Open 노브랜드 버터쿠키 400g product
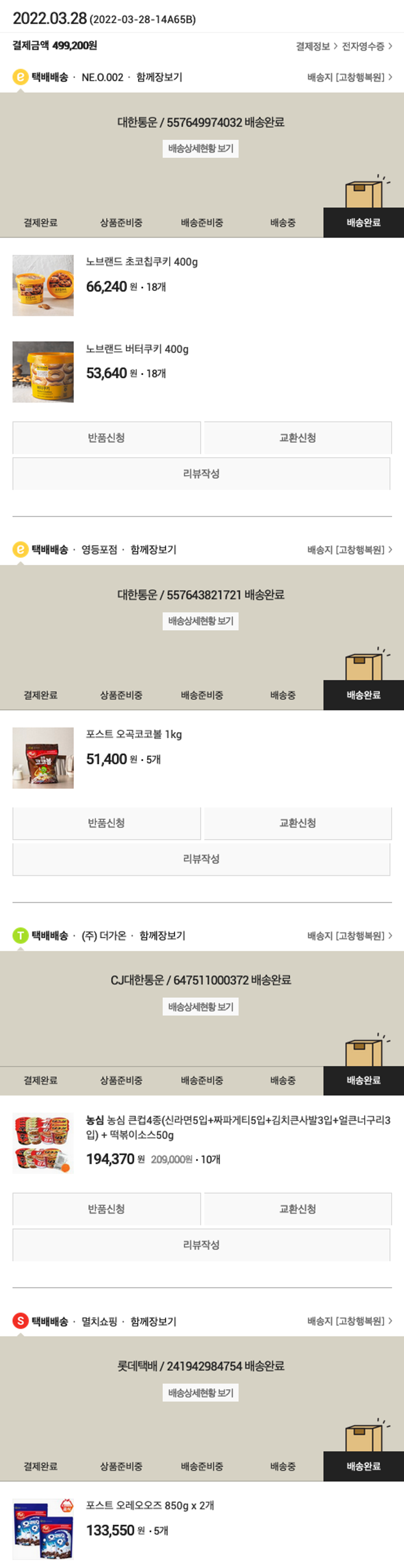 click(x=137, y=350)
